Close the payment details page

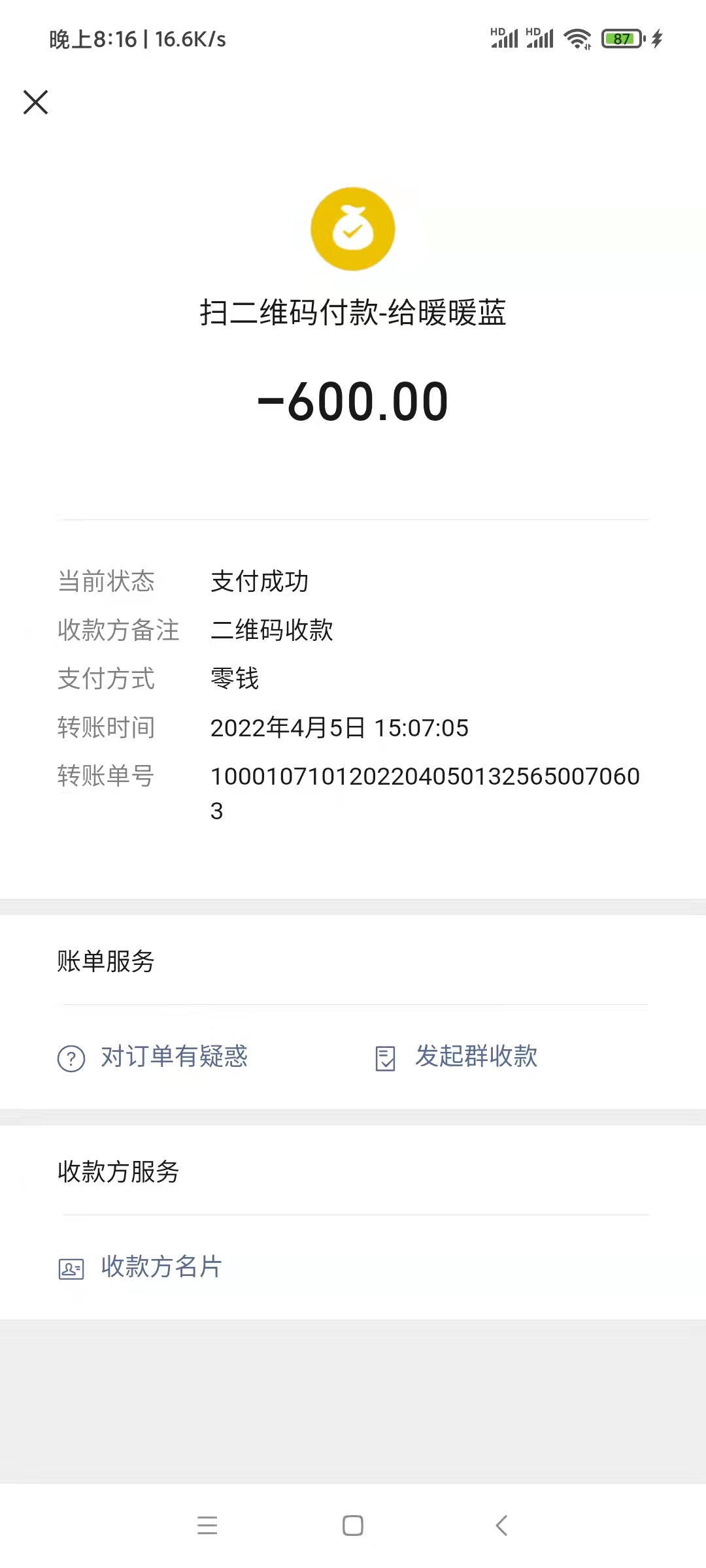click(x=36, y=103)
